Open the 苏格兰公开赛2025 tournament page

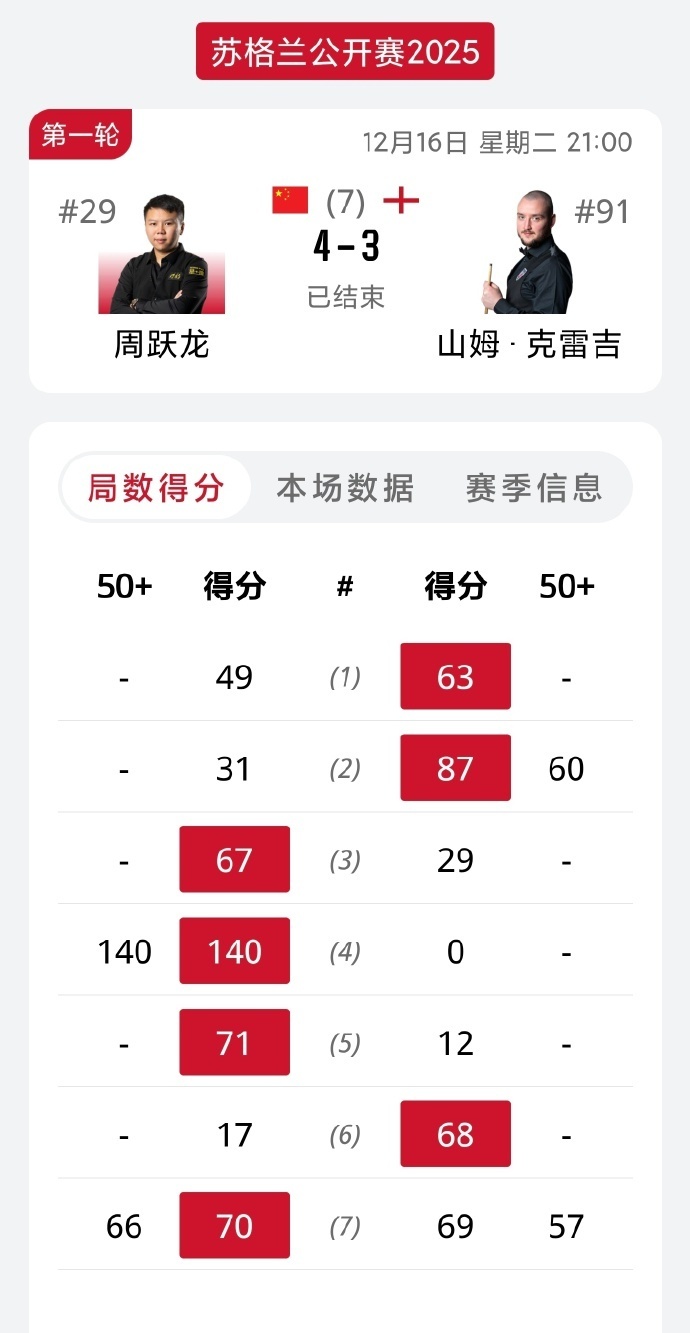point(345,51)
